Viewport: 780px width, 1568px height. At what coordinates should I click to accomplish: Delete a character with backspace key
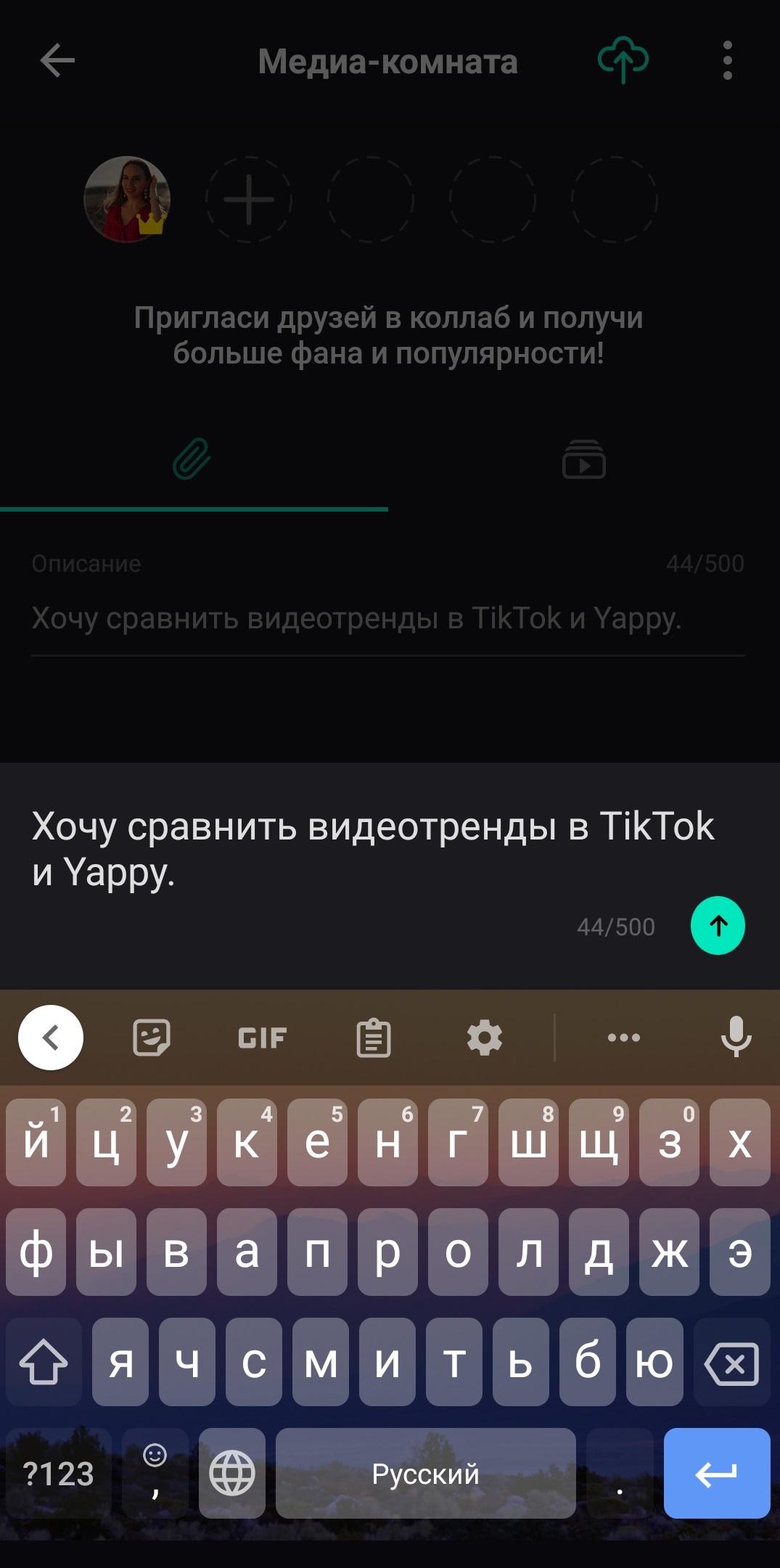point(732,1364)
